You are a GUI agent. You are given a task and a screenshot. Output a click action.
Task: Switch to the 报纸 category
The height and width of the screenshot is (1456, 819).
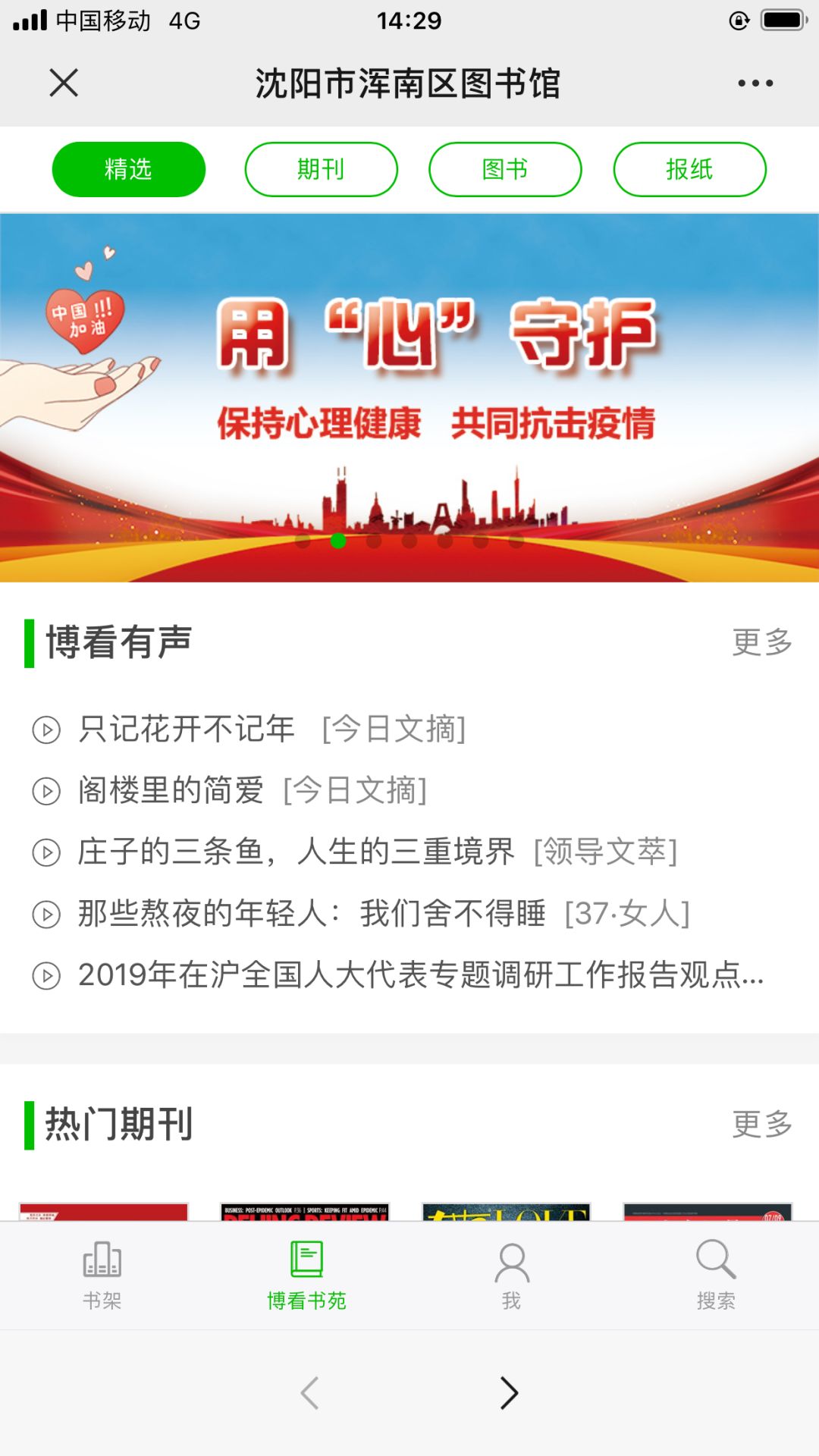[689, 169]
